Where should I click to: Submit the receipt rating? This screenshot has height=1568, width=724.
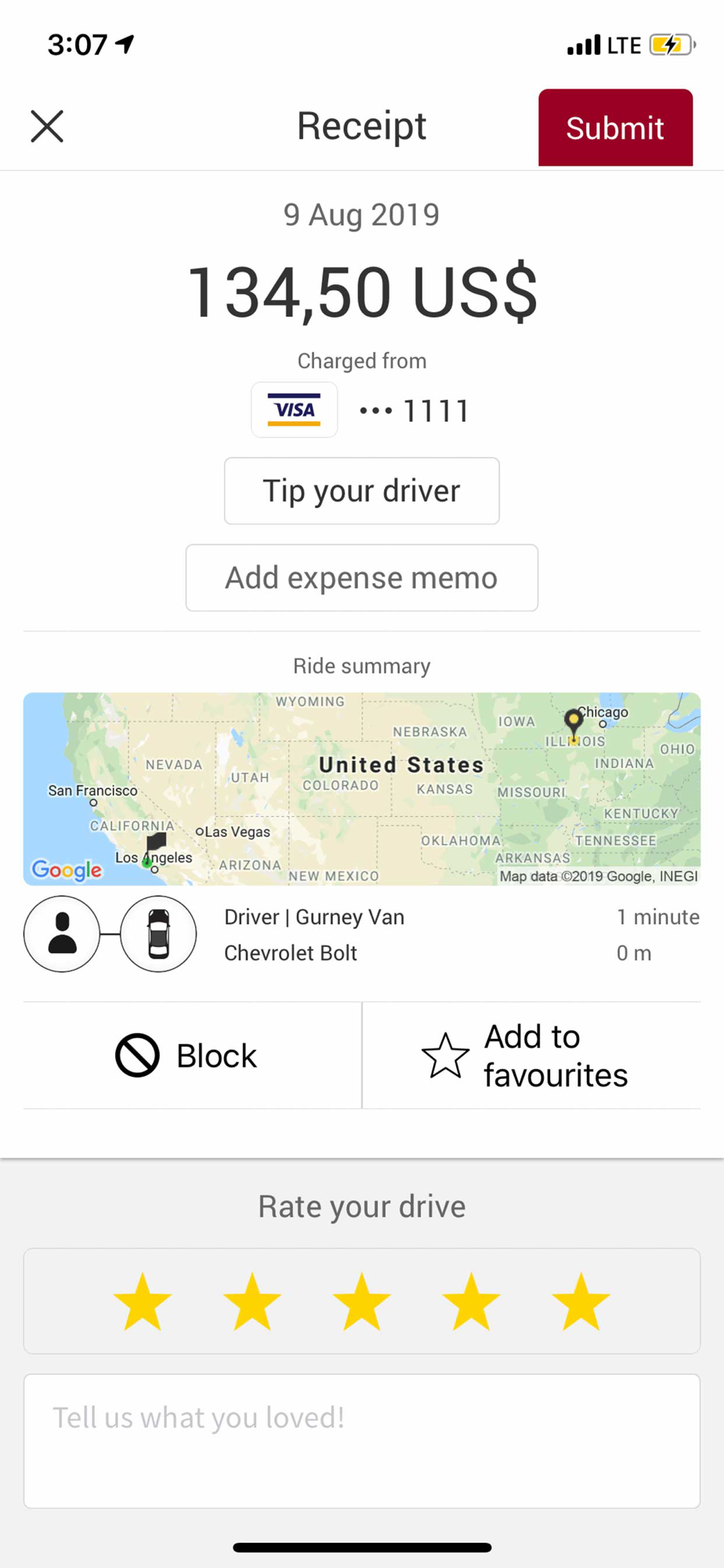pyautogui.click(x=615, y=128)
